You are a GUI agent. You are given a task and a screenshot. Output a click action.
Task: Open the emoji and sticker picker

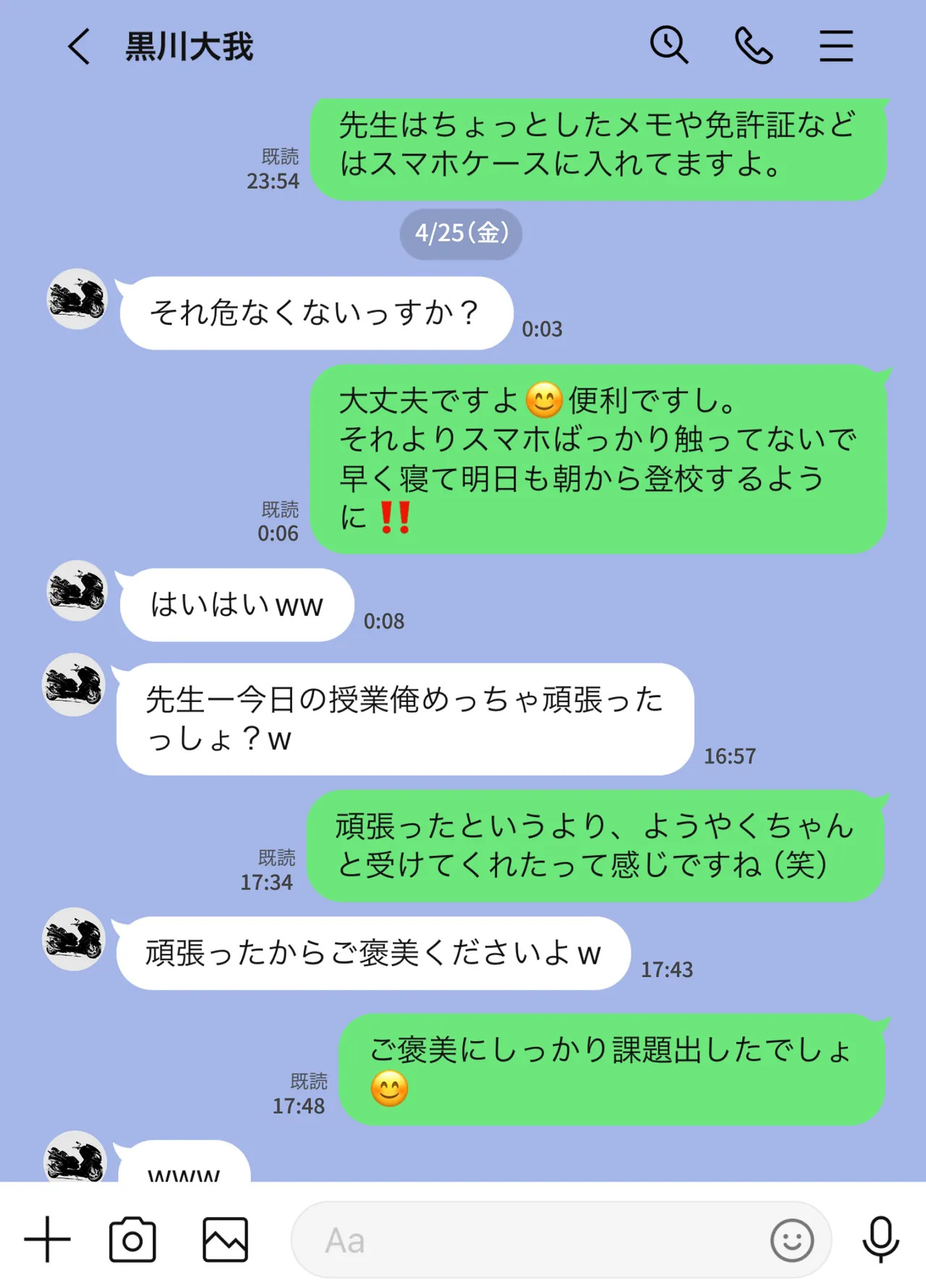pyautogui.click(x=791, y=1240)
